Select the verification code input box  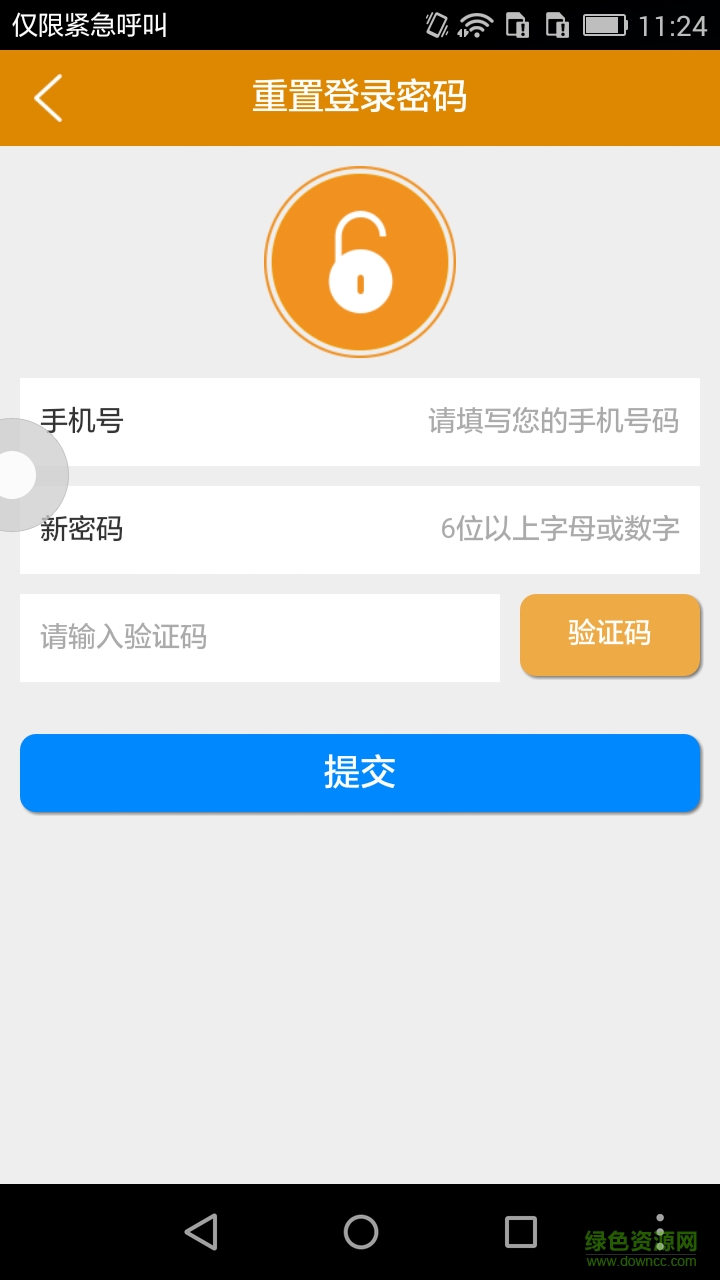tap(260, 637)
